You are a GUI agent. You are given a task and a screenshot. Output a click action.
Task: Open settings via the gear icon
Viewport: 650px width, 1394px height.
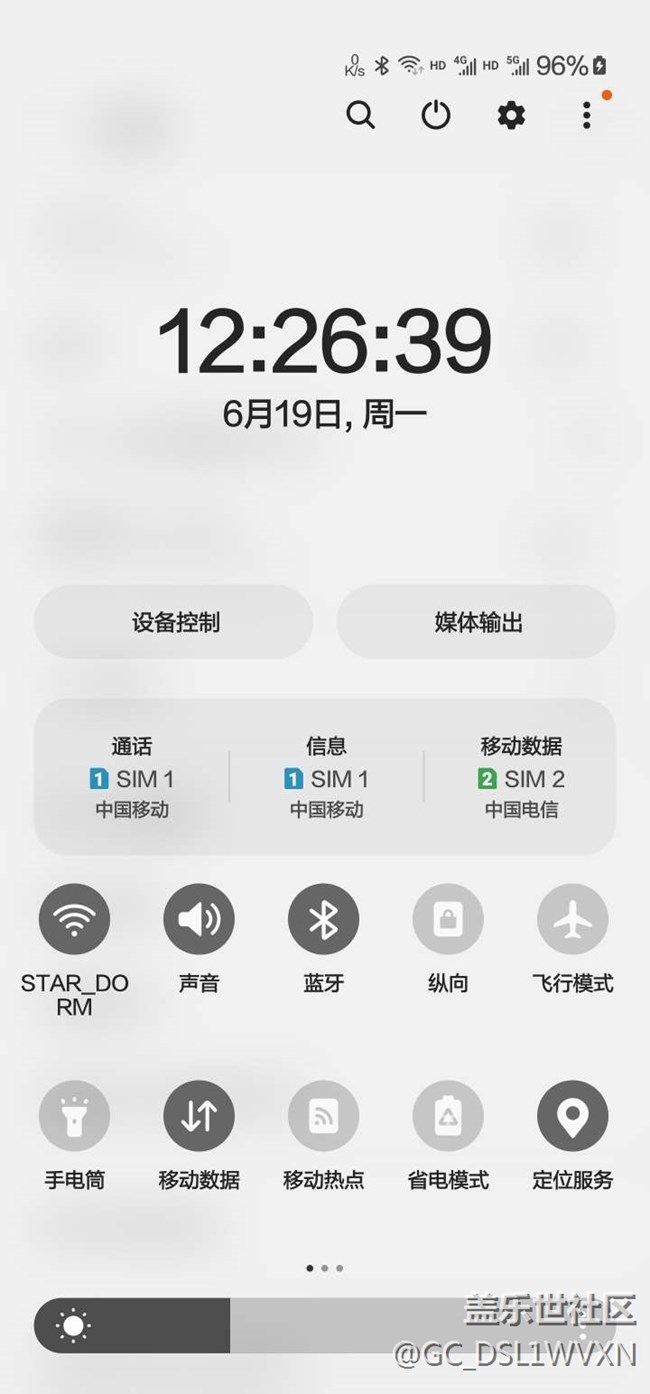tap(511, 115)
